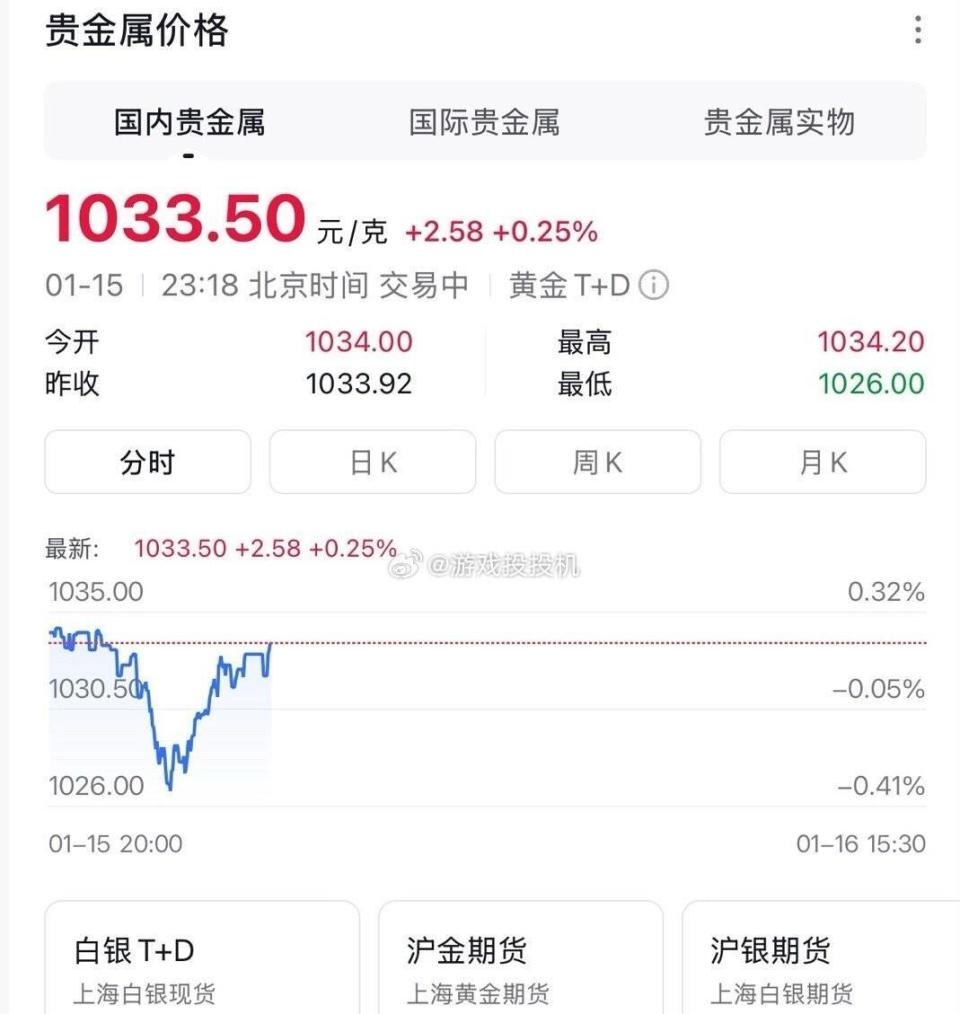Select the 分时 intraday chart button
Viewport: 960px width, 1014px height.
pos(147,461)
